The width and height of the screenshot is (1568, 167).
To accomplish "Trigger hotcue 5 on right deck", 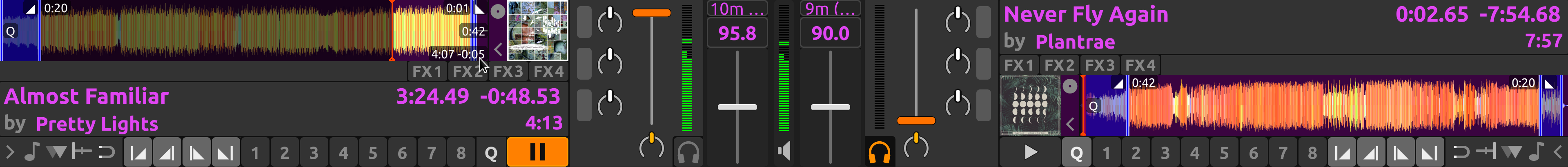I will [1224, 152].
